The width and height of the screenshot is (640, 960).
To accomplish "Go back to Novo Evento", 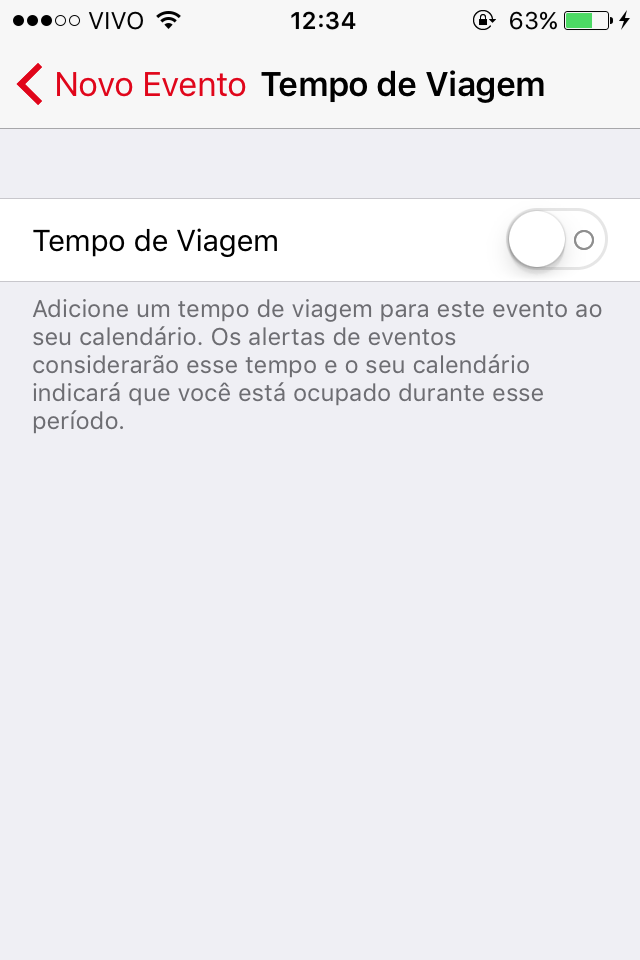I will (x=130, y=85).
